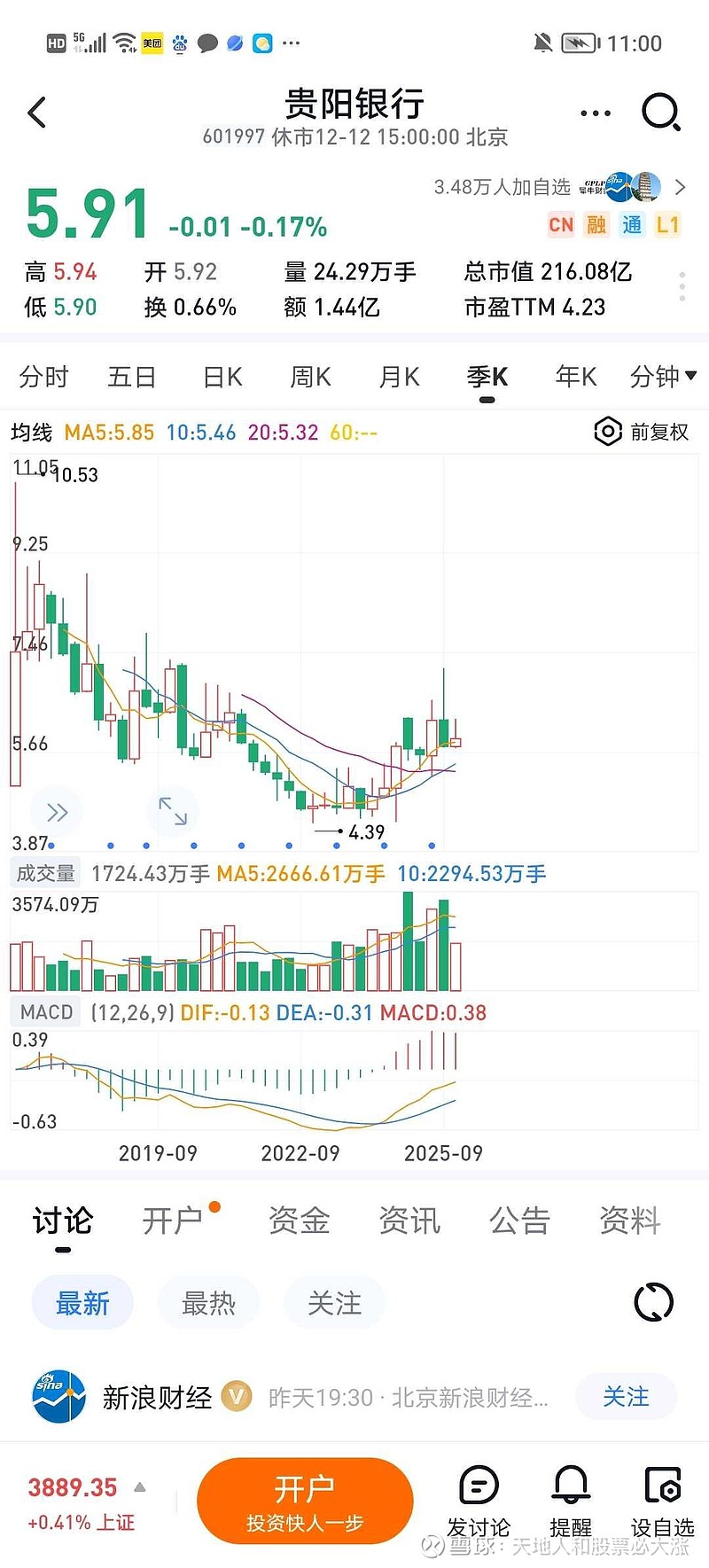Follow 新浪财经 via its 关注 button
Viewport: 709px width, 1568px height.
point(626,1396)
